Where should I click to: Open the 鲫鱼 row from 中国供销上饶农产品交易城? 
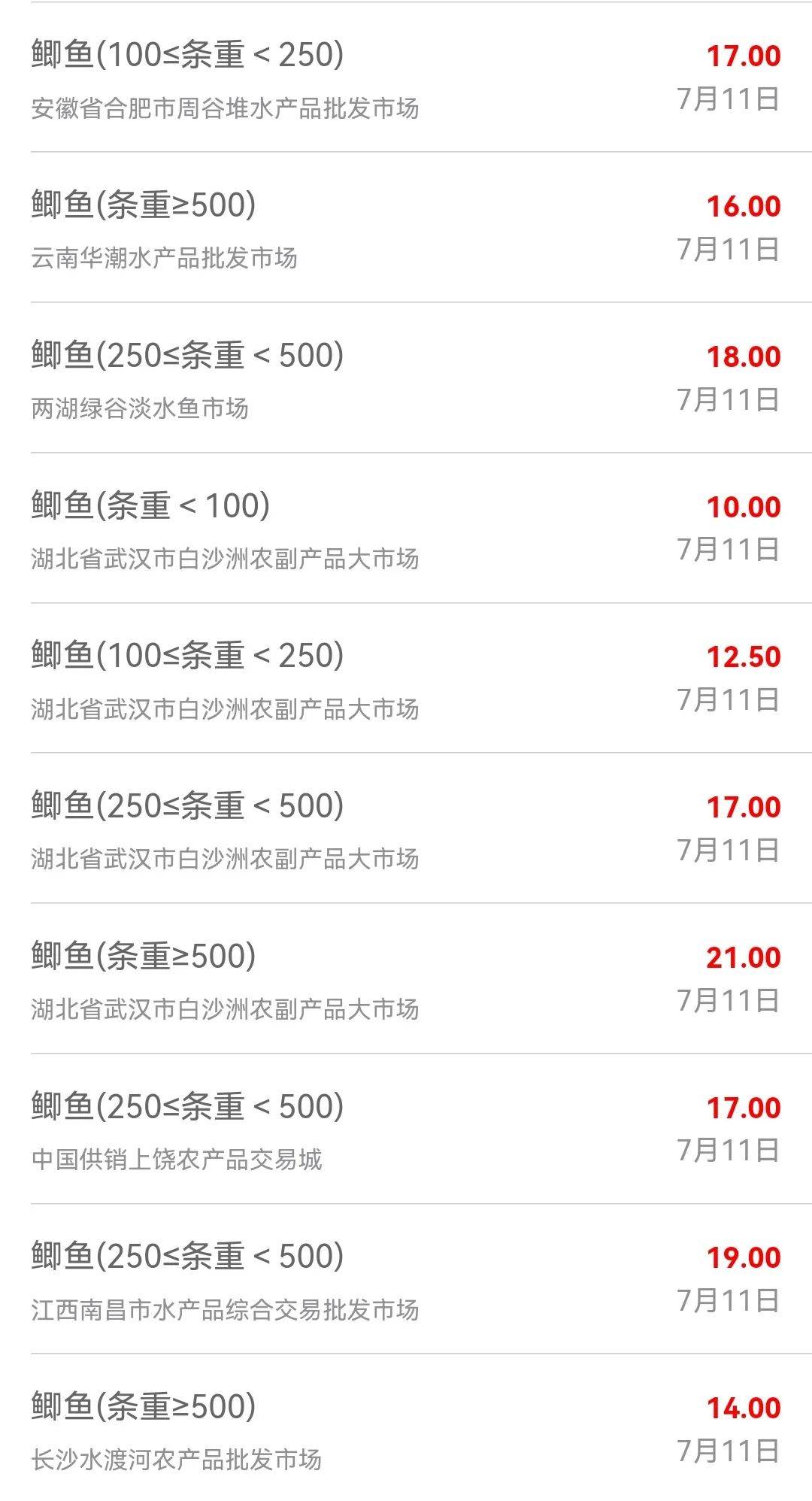406,1130
